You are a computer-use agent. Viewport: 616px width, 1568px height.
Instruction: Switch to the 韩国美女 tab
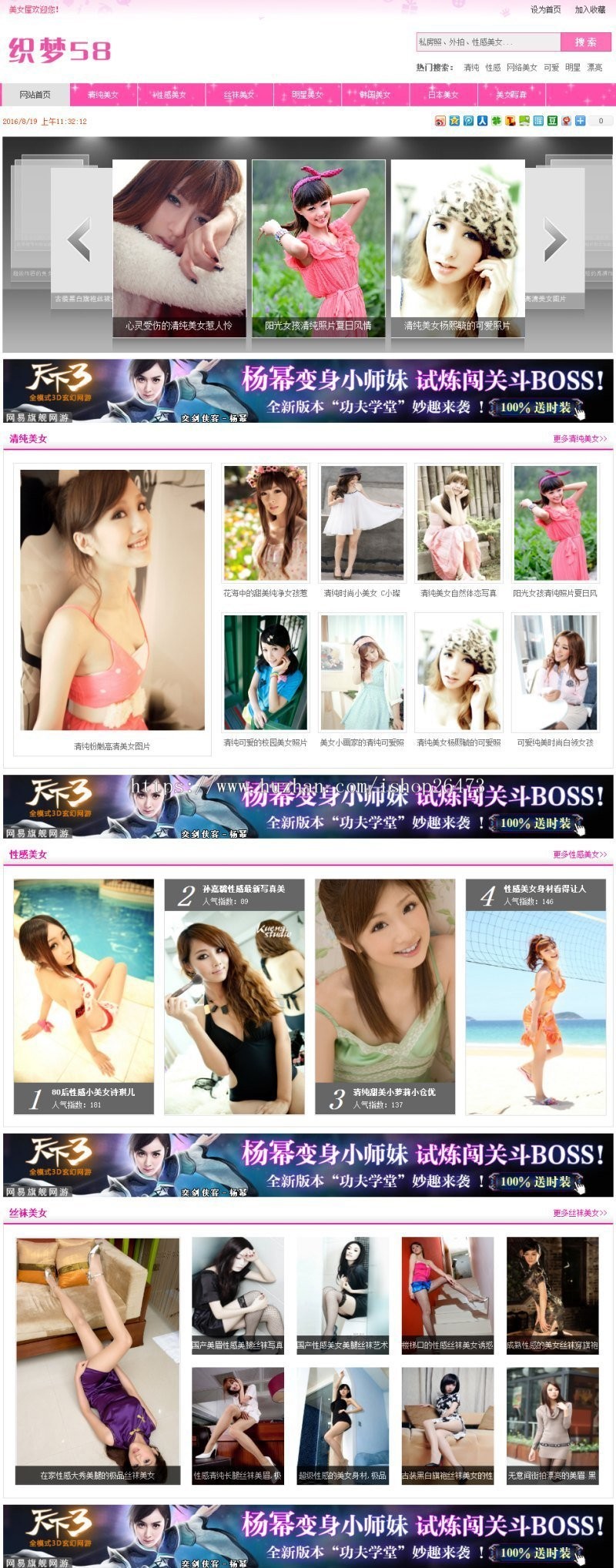[x=375, y=95]
